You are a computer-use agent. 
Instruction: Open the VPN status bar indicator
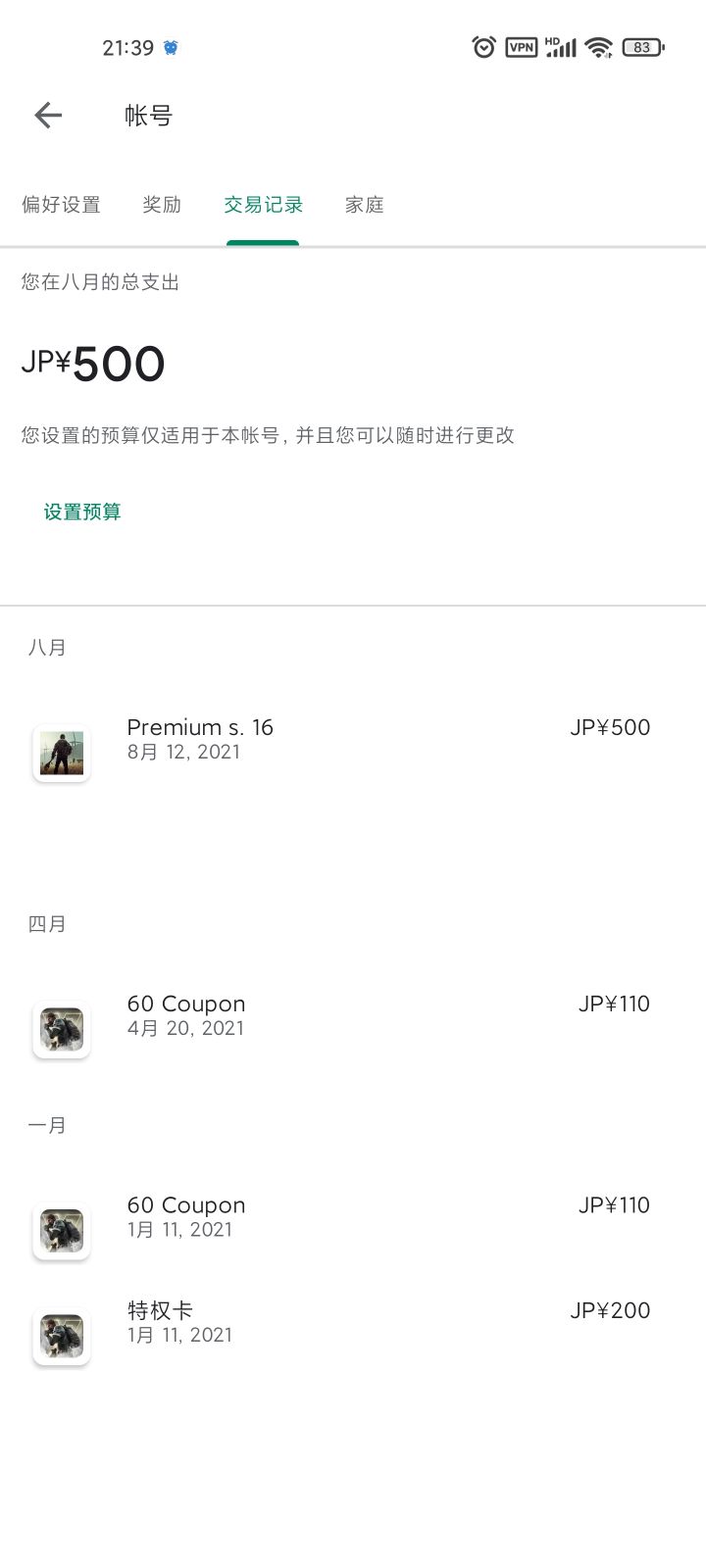[520, 46]
